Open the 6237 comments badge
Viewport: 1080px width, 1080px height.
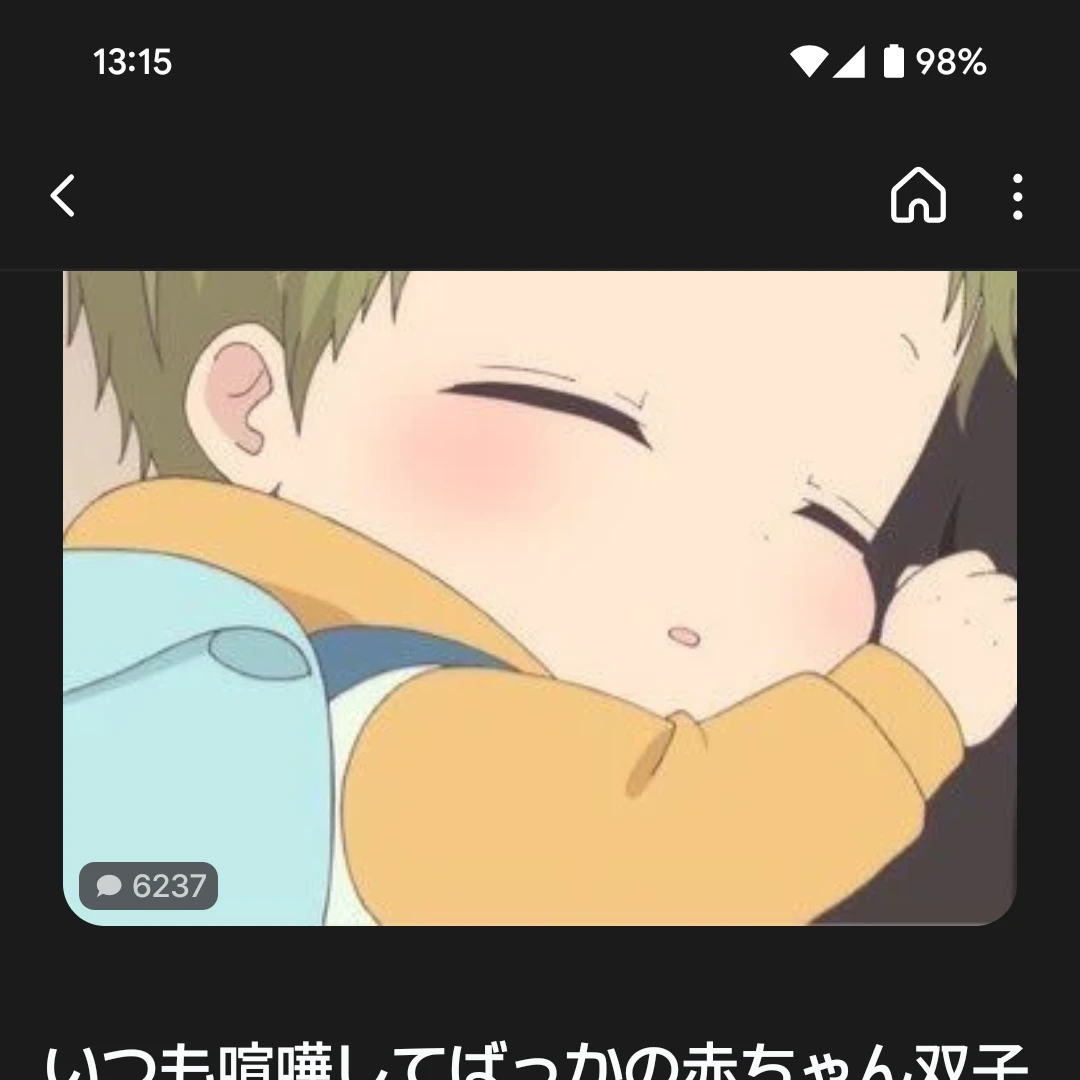149,886
